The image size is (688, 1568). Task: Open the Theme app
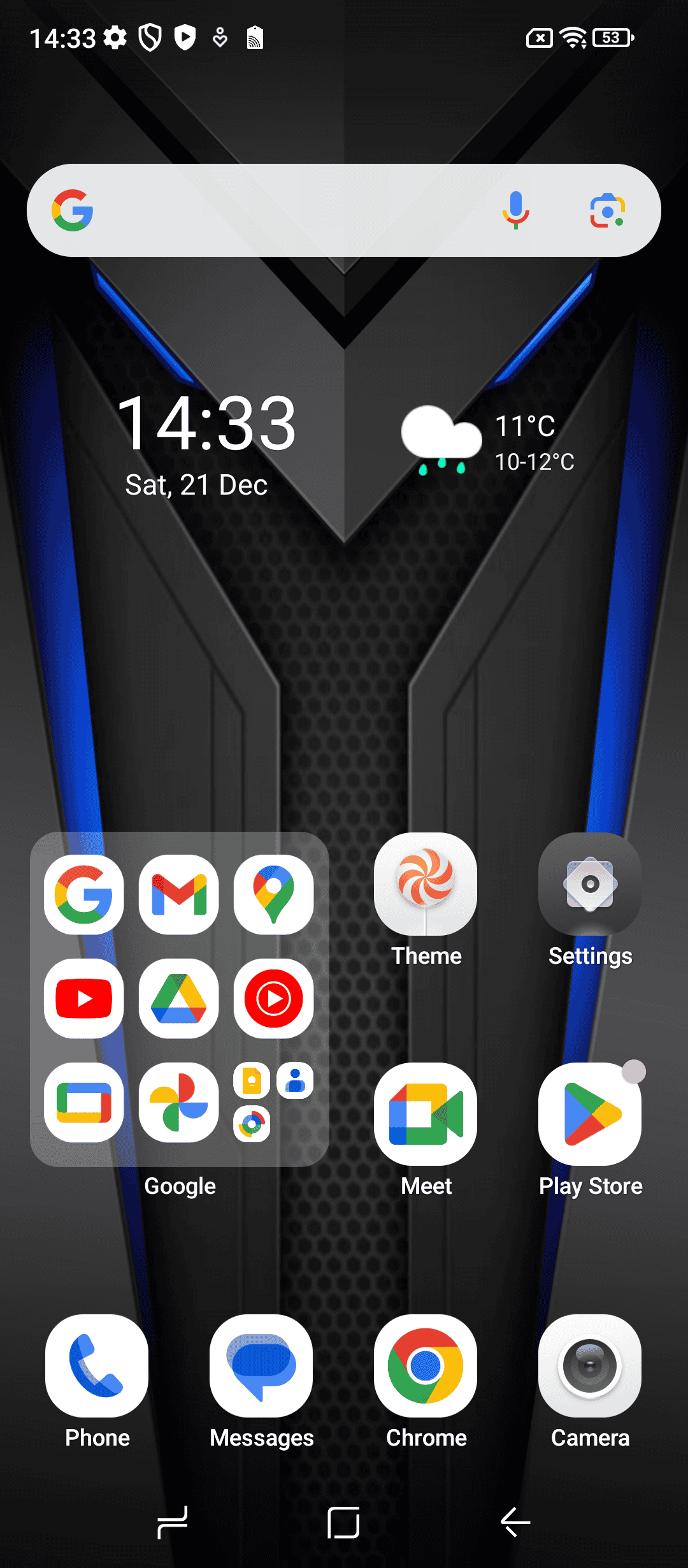pyautogui.click(x=426, y=900)
